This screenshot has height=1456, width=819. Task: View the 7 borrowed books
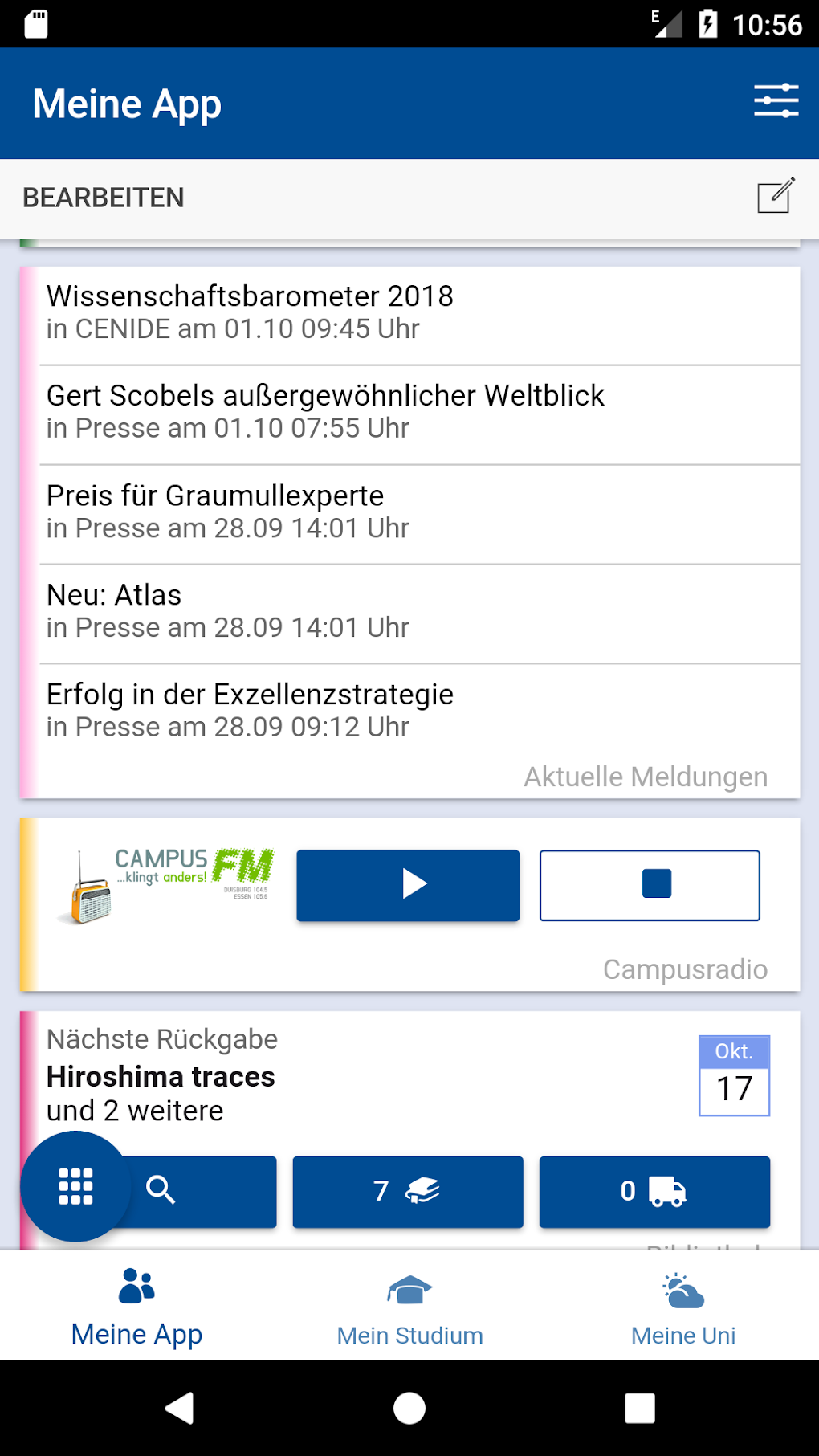click(408, 1192)
